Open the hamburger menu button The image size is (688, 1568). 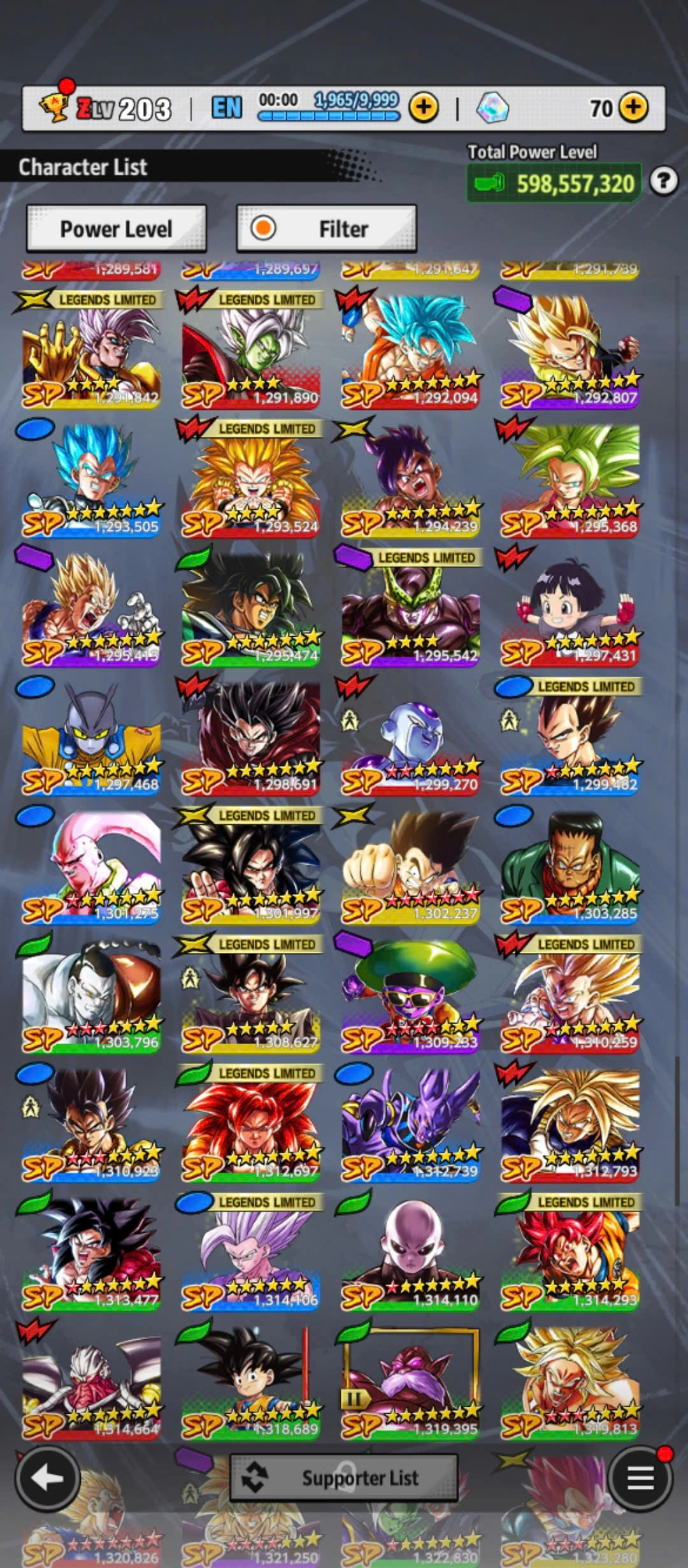(640, 1477)
